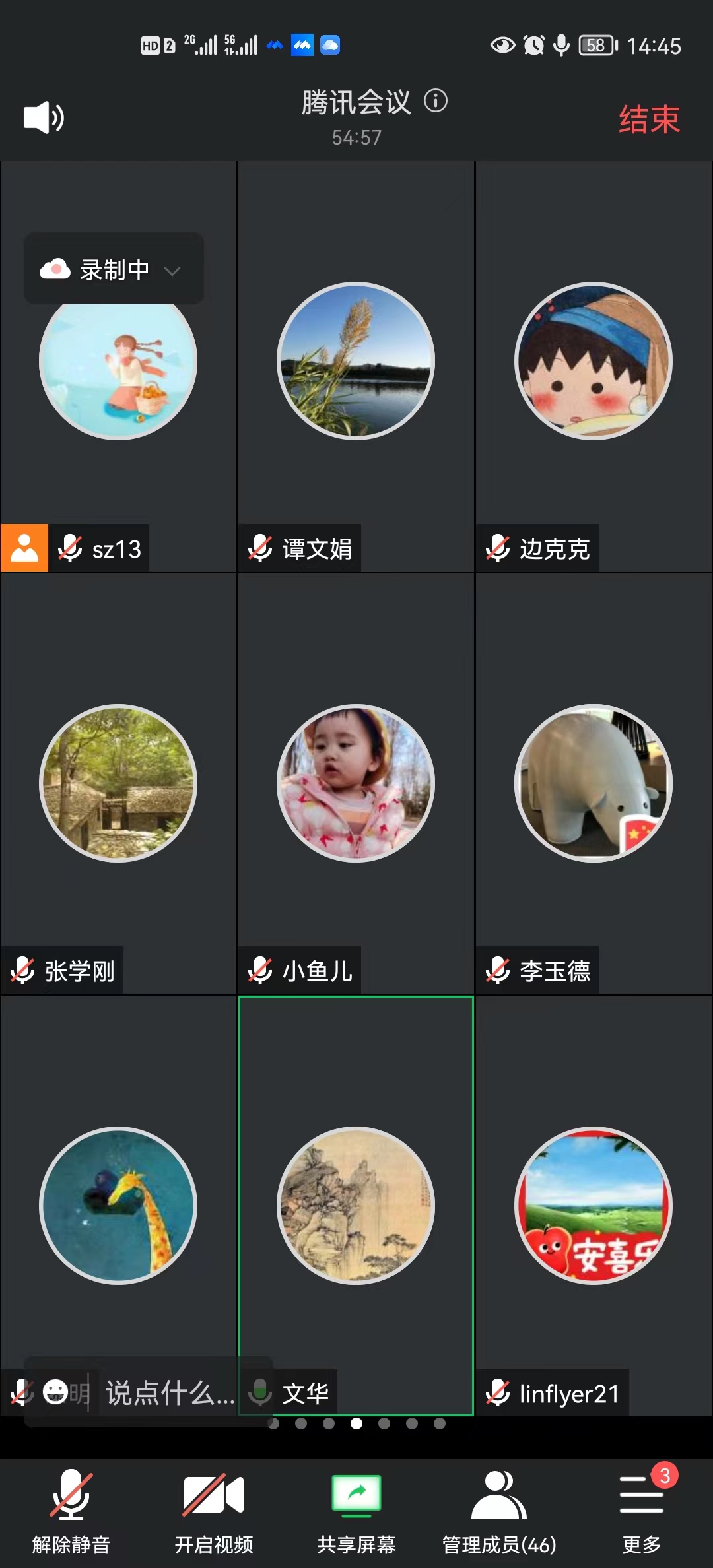This screenshot has height=1568, width=713.
Task: Select participant tile sz13
Action: pyautogui.click(x=119, y=396)
